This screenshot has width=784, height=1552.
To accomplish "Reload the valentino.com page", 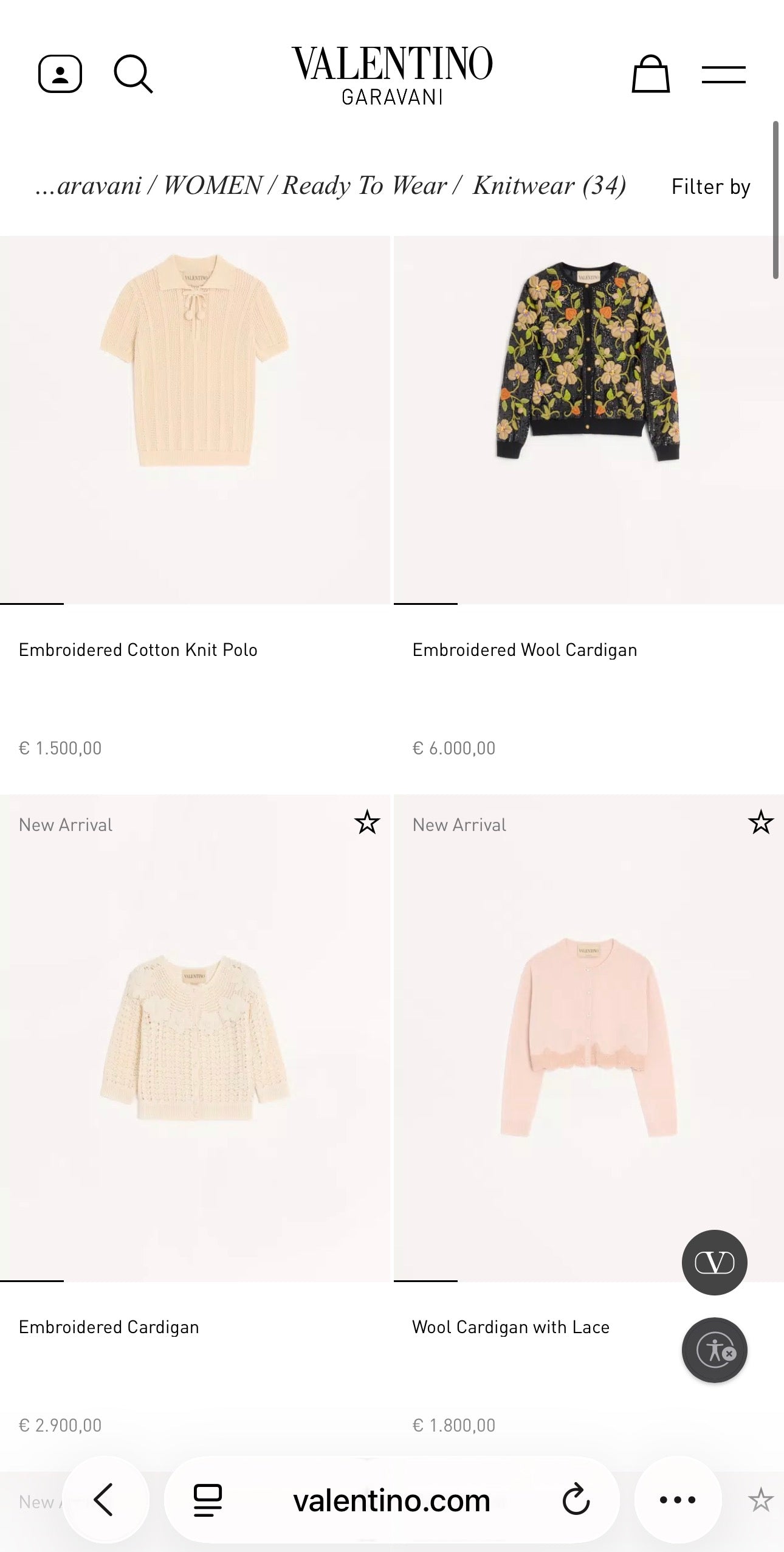I will coord(576,1500).
